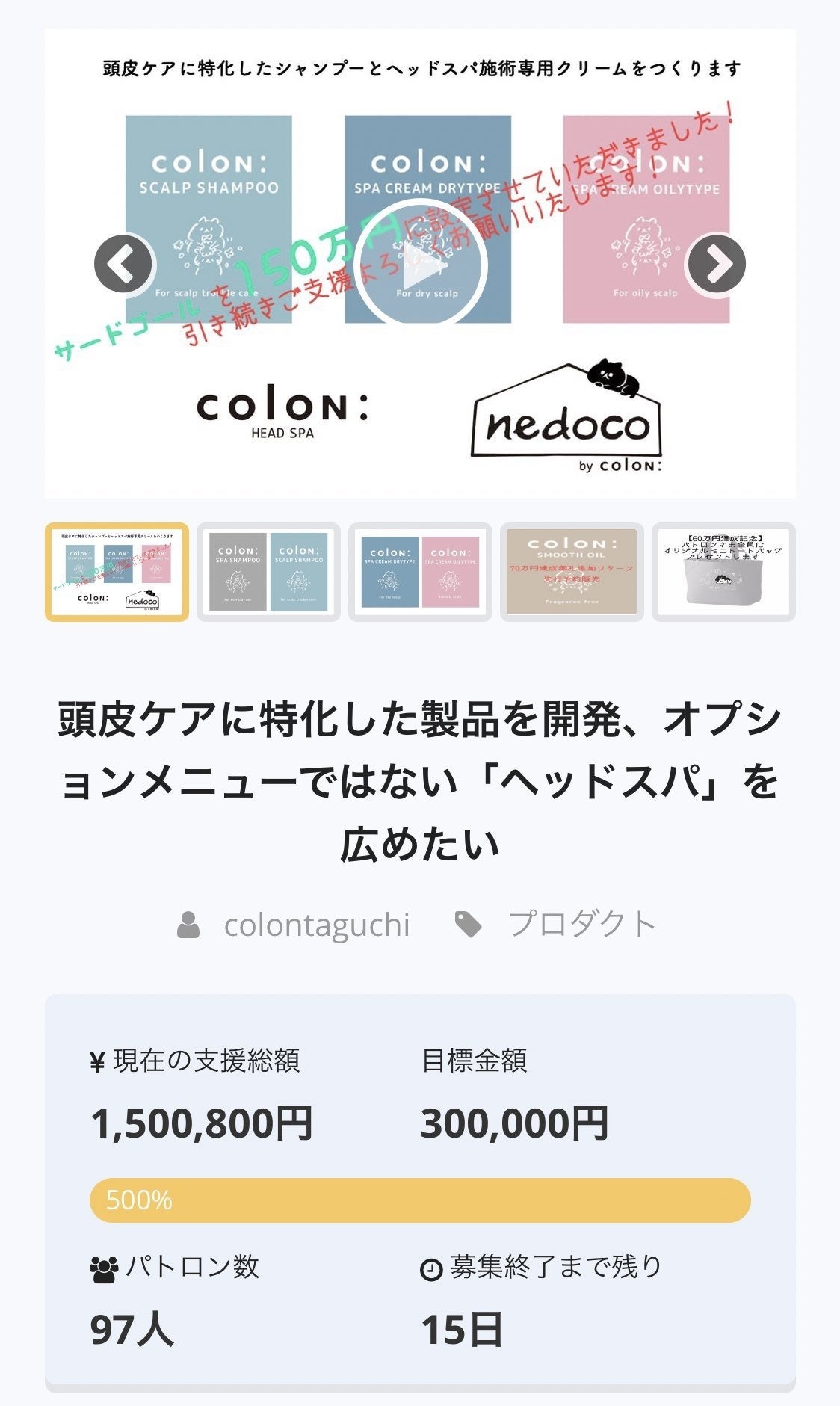Select the tote bag present thumbnail
The height and width of the screenshot is (1406, 840).
point(723,572)
